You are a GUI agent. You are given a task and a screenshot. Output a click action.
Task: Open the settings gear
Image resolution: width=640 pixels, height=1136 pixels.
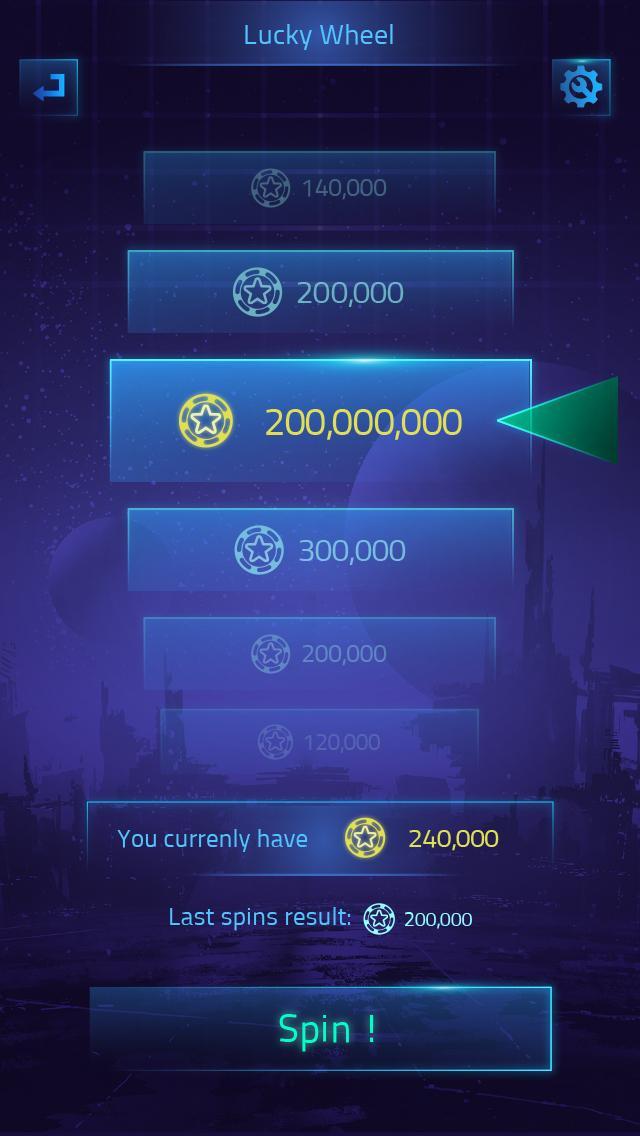pyautogui.click(x=581, y=87)
